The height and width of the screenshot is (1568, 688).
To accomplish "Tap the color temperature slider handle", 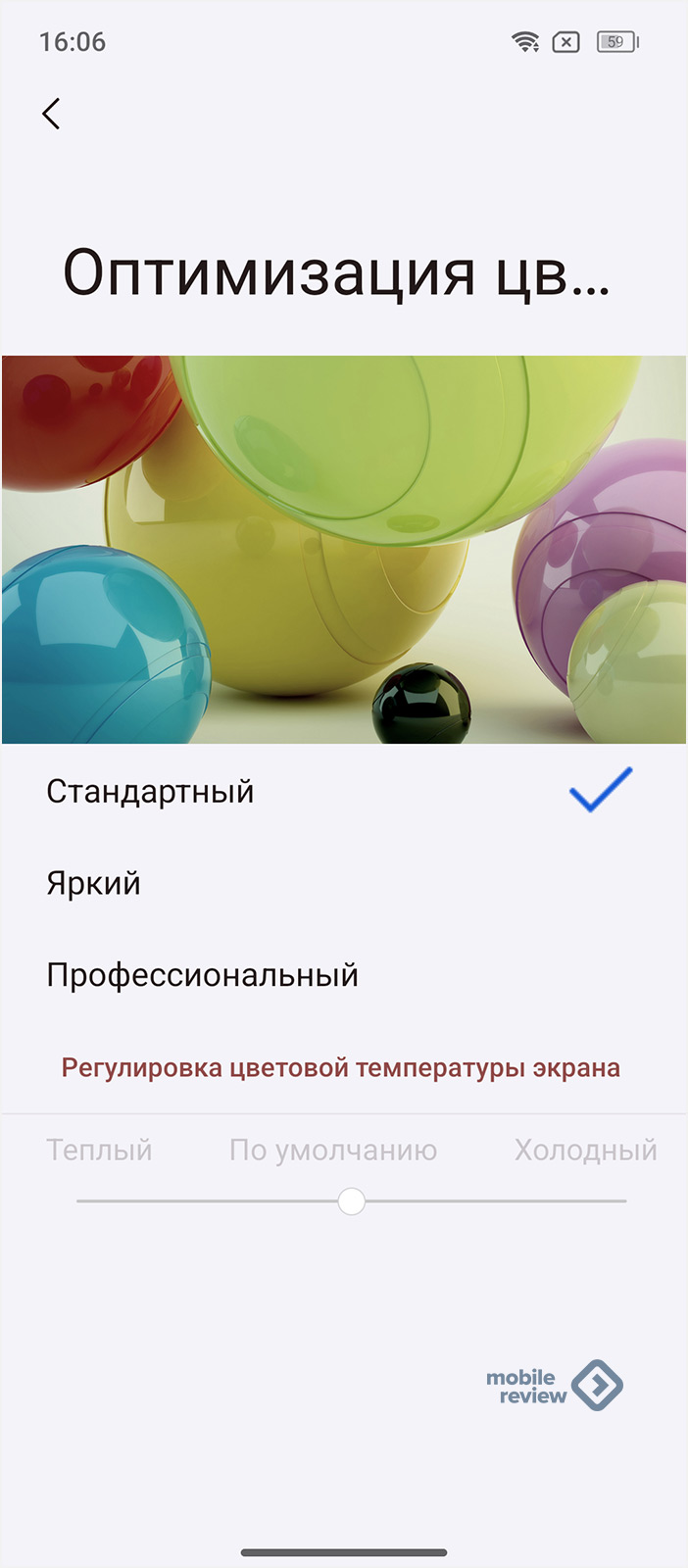I will tap(351, 1200).
